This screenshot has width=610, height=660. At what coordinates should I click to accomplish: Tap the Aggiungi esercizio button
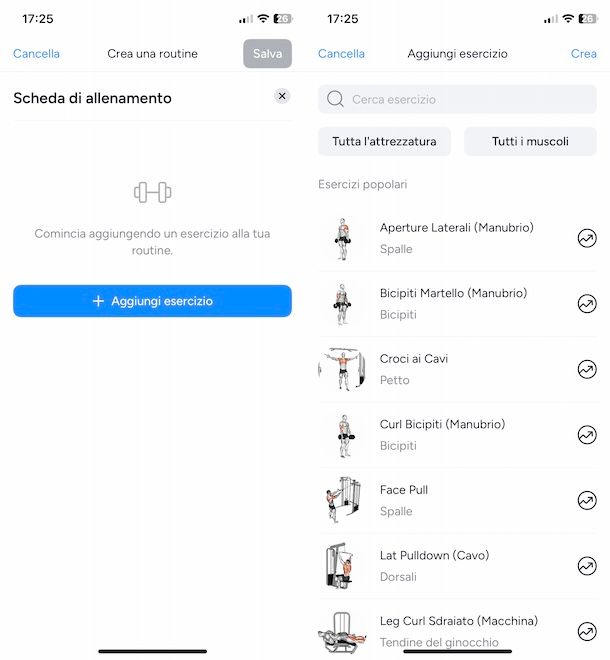(x=152, y=301)
